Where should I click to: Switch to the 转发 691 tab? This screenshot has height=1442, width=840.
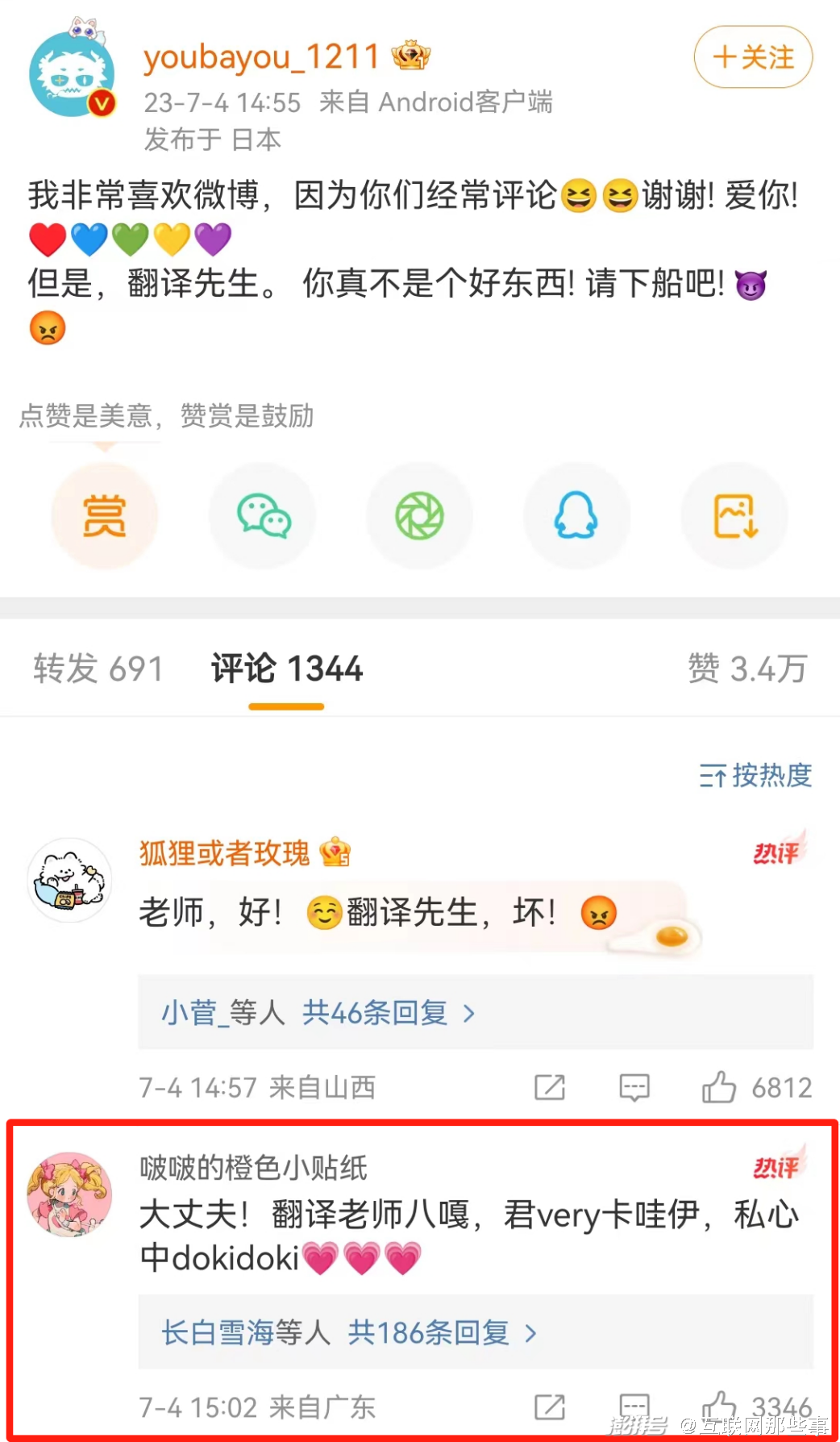(98, 669)
